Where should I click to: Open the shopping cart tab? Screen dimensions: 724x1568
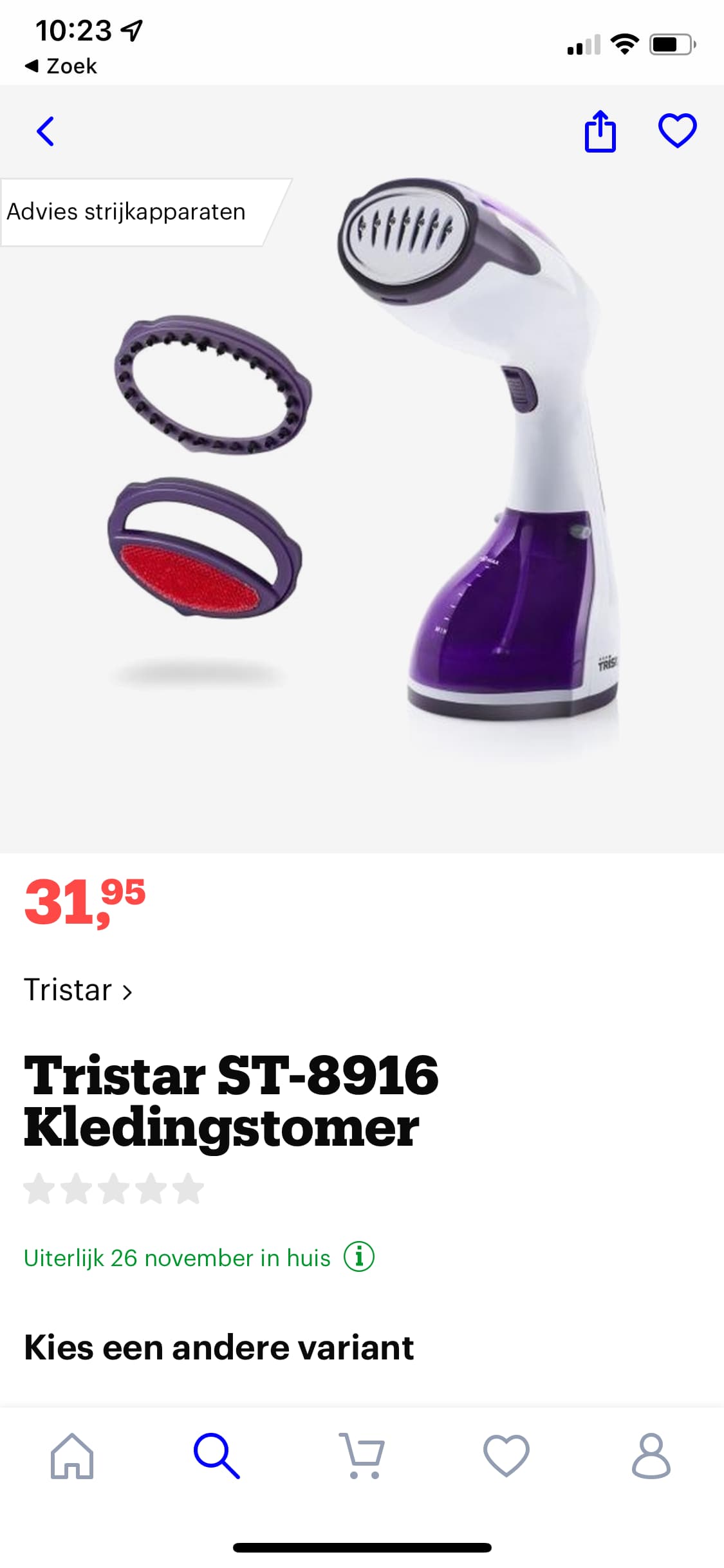click(x=362, y=1456)
